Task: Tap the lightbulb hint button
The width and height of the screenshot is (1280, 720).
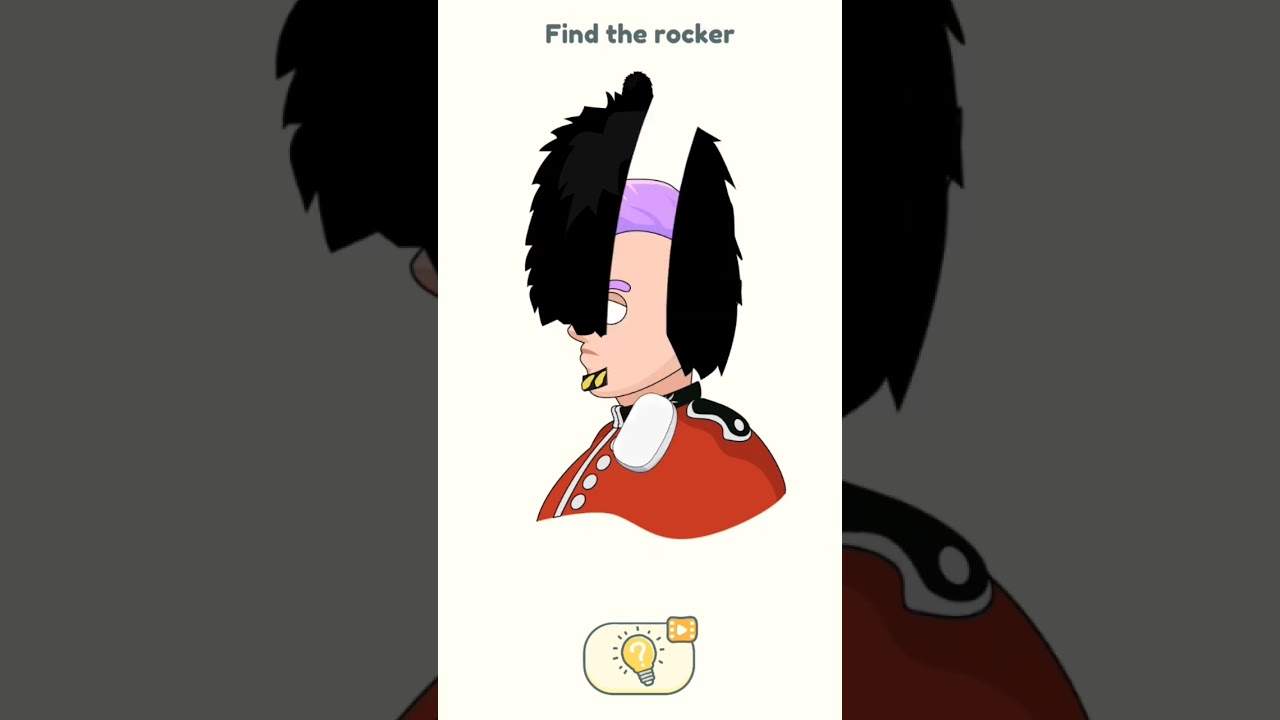Action: click(x=639, y=658)
